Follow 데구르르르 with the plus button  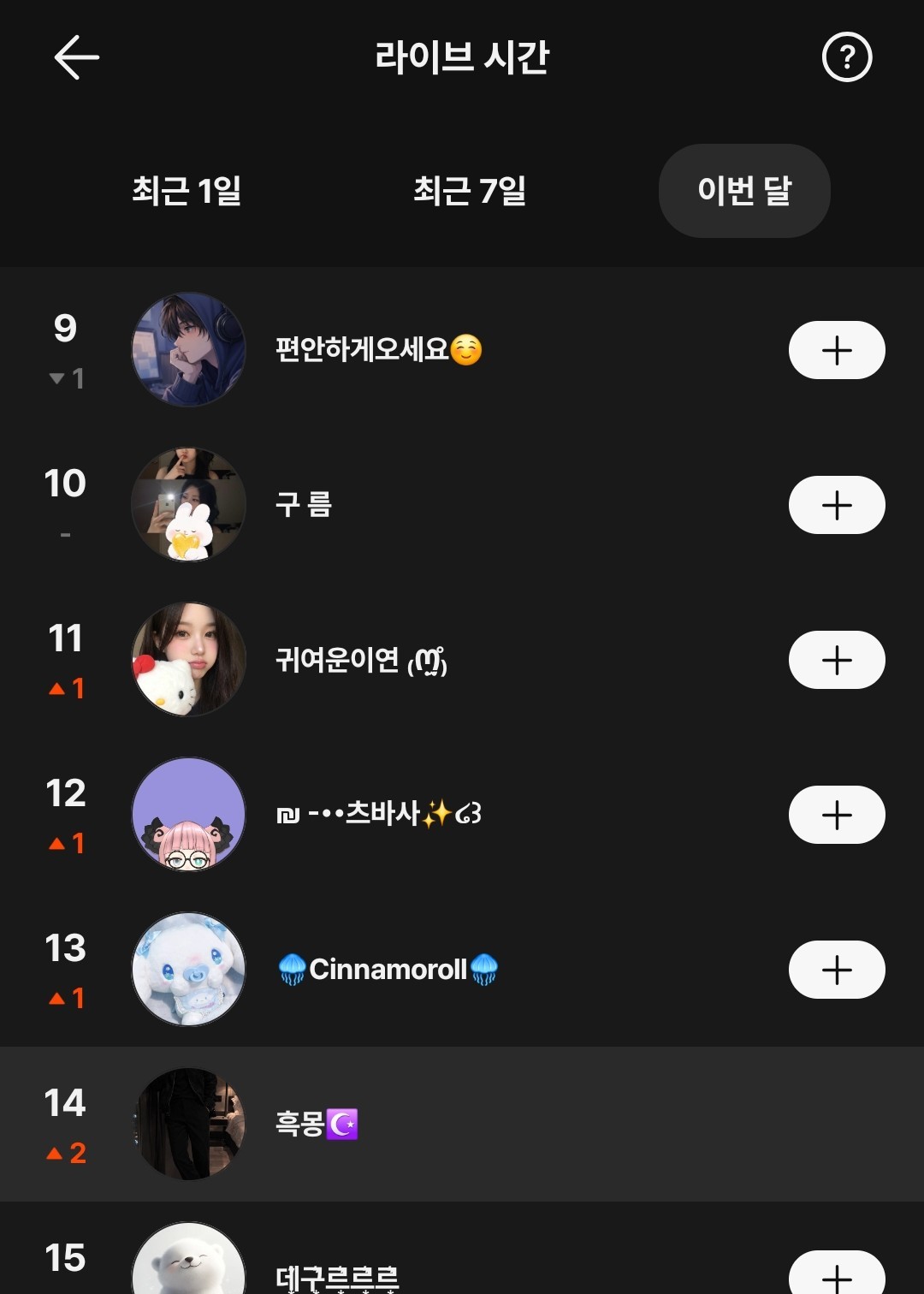(836, 1275)
